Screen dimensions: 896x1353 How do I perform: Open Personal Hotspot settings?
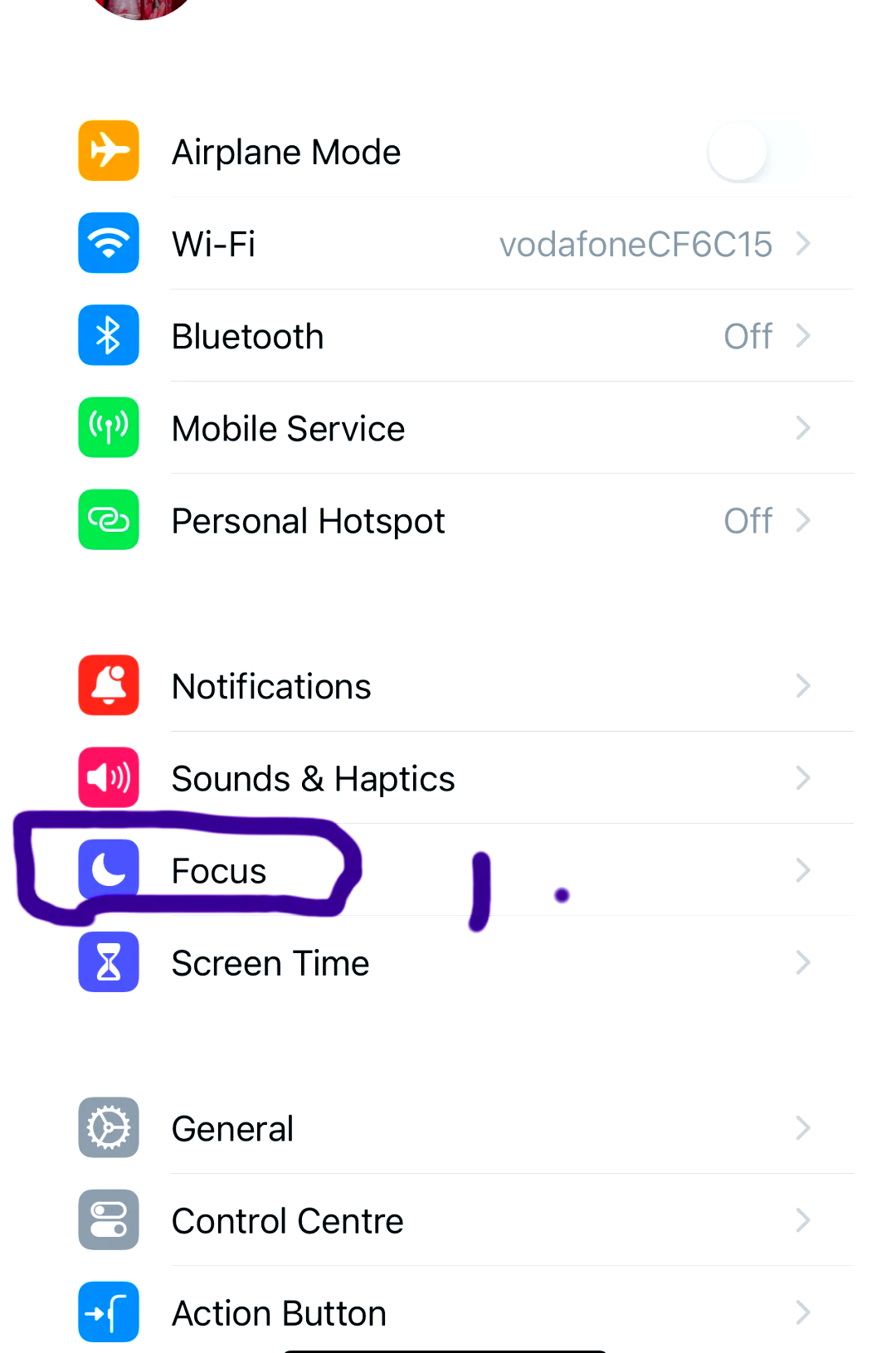pyautogui.click(x=448, y=520)
